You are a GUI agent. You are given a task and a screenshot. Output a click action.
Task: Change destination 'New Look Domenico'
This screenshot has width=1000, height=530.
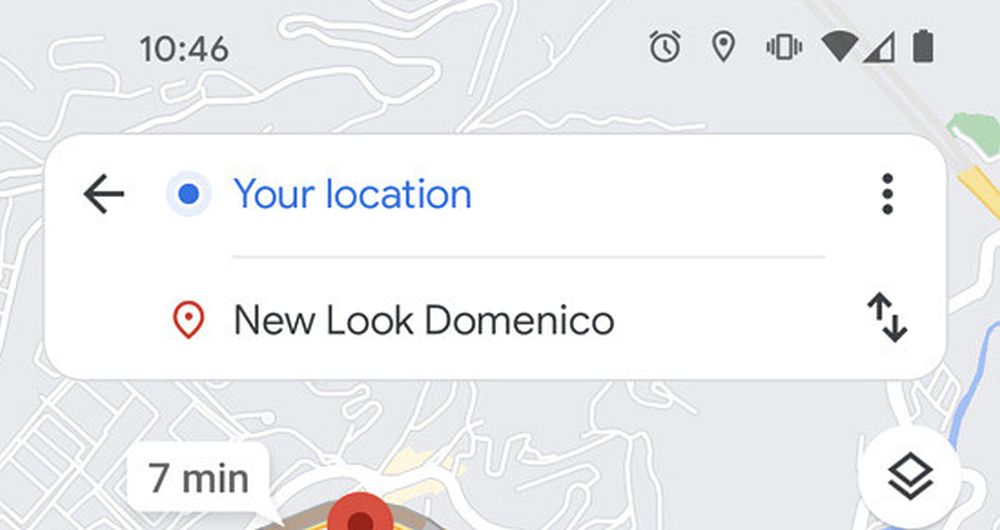point(423,321)
